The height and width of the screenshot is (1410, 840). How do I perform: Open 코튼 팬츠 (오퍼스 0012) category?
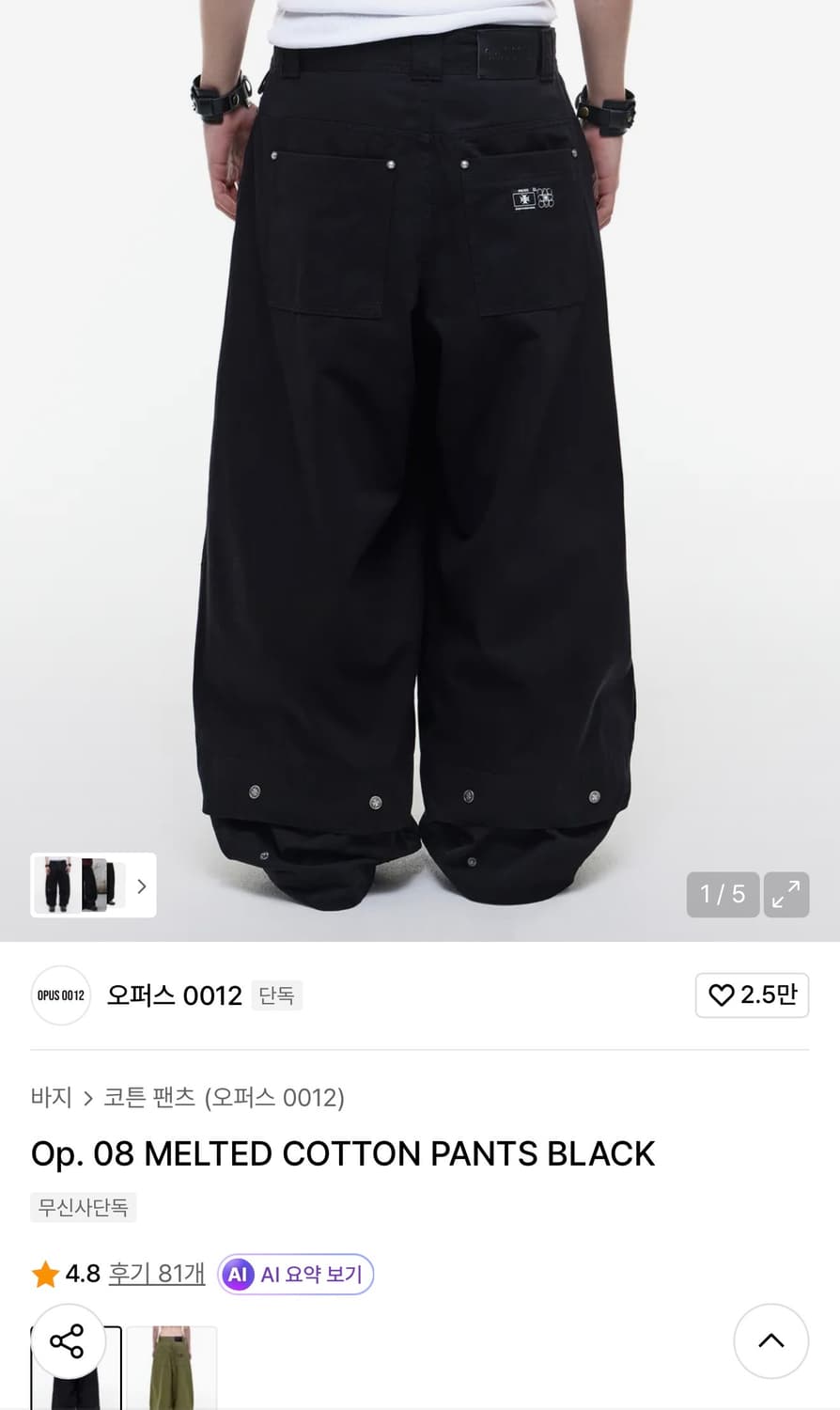[x=225, y=1098]
